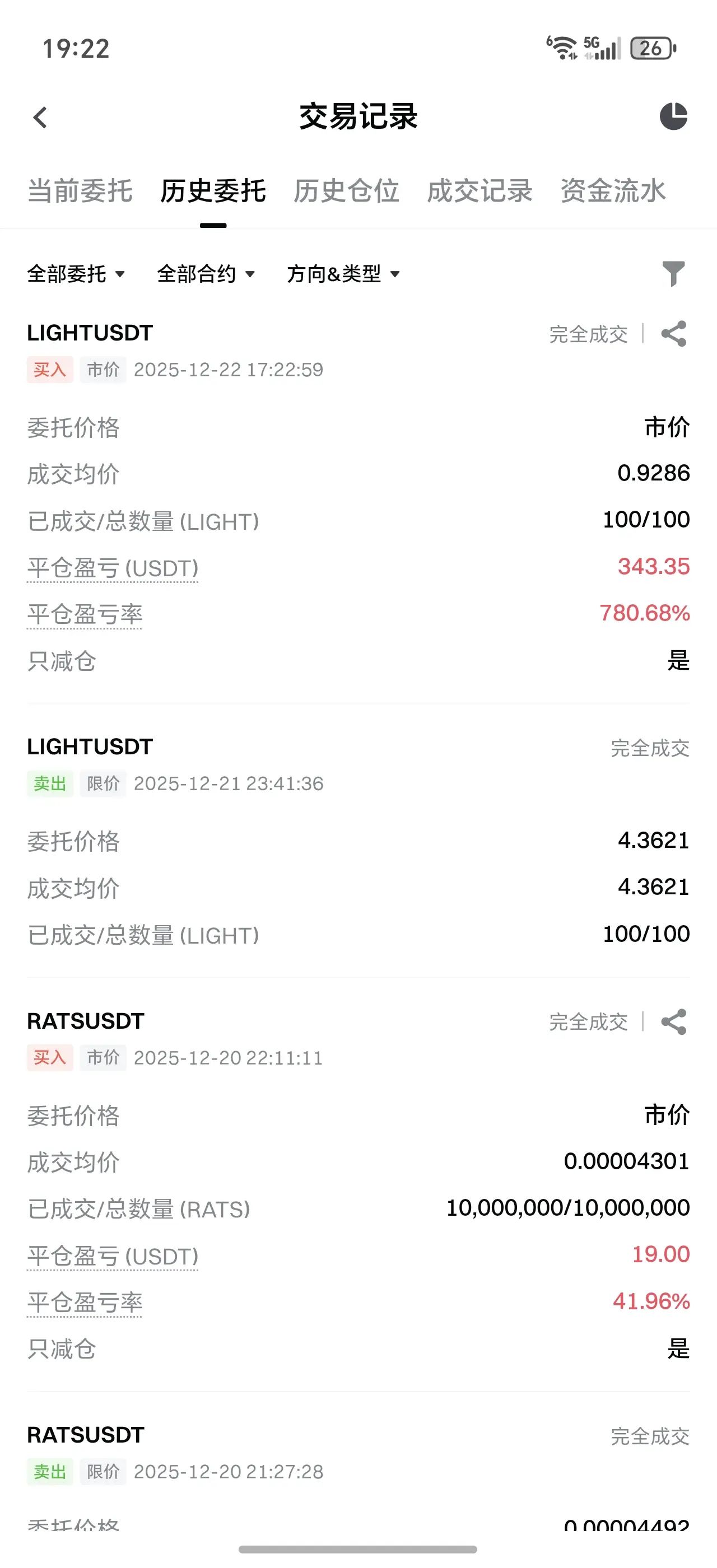Screen dimensions: 717x1568
Task: Open the pie chart statistics icon
Action: [673, 116]
